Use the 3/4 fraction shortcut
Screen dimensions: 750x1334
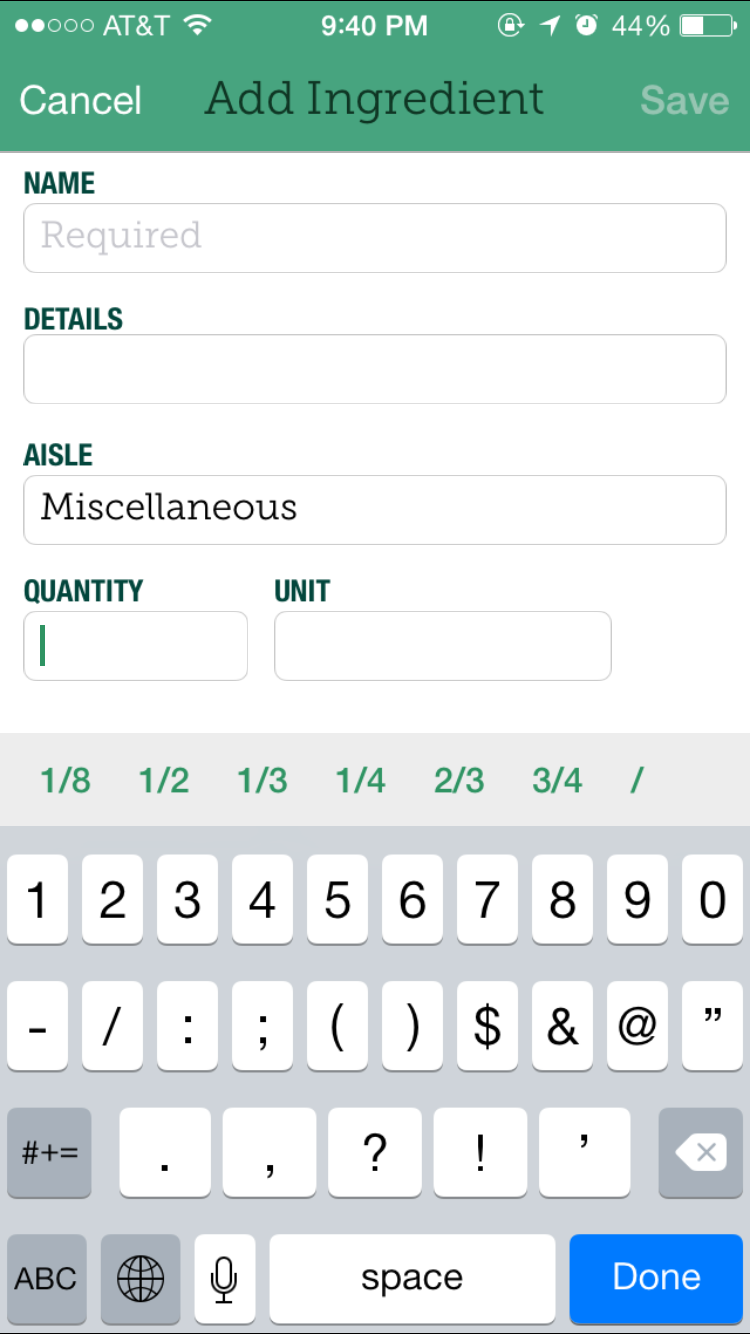coord(557,780)
